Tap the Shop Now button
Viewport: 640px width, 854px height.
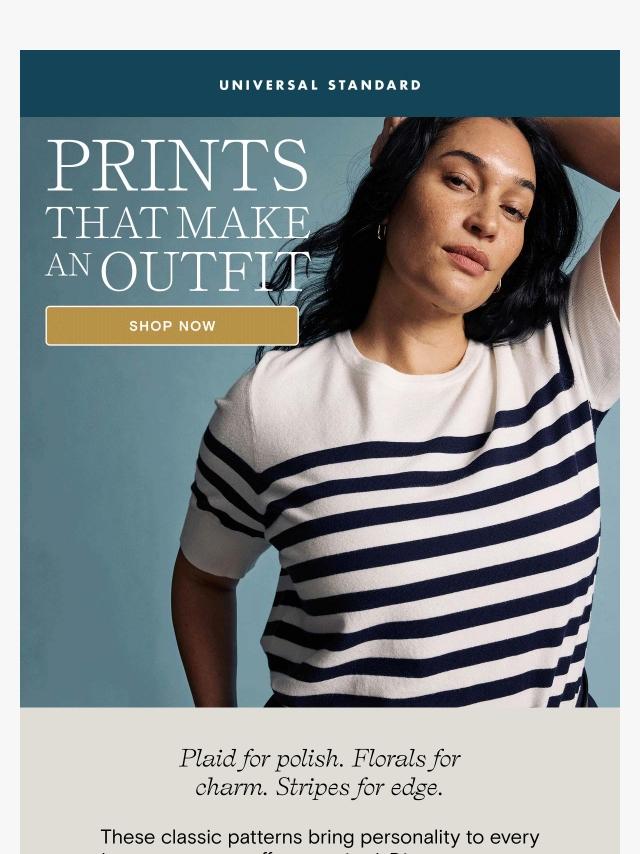(x=172, y=326)
